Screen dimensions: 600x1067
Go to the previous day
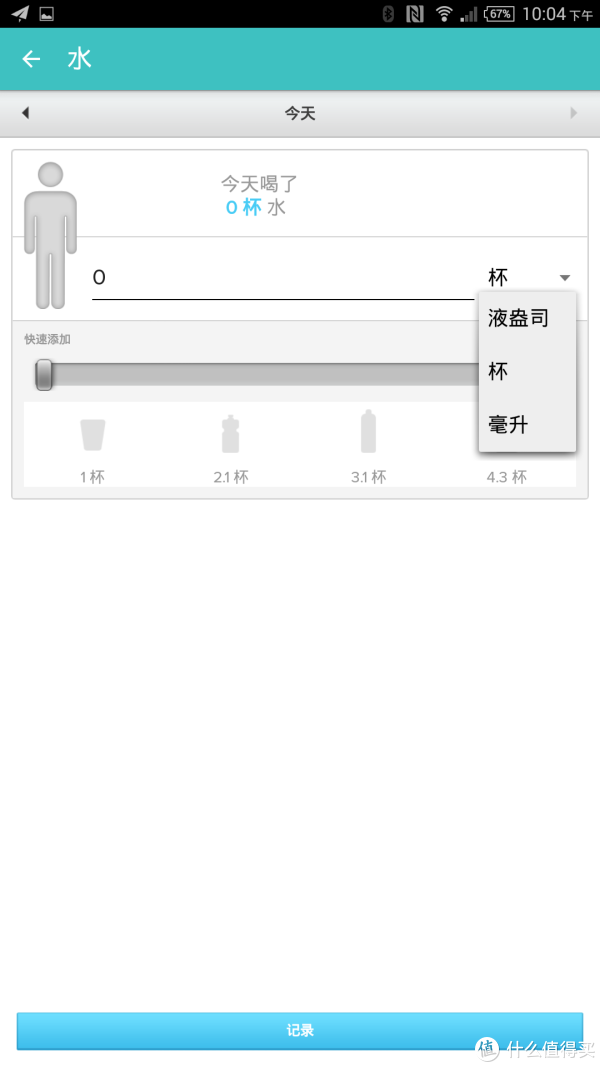pyautogui.click(x=25, y=113)
